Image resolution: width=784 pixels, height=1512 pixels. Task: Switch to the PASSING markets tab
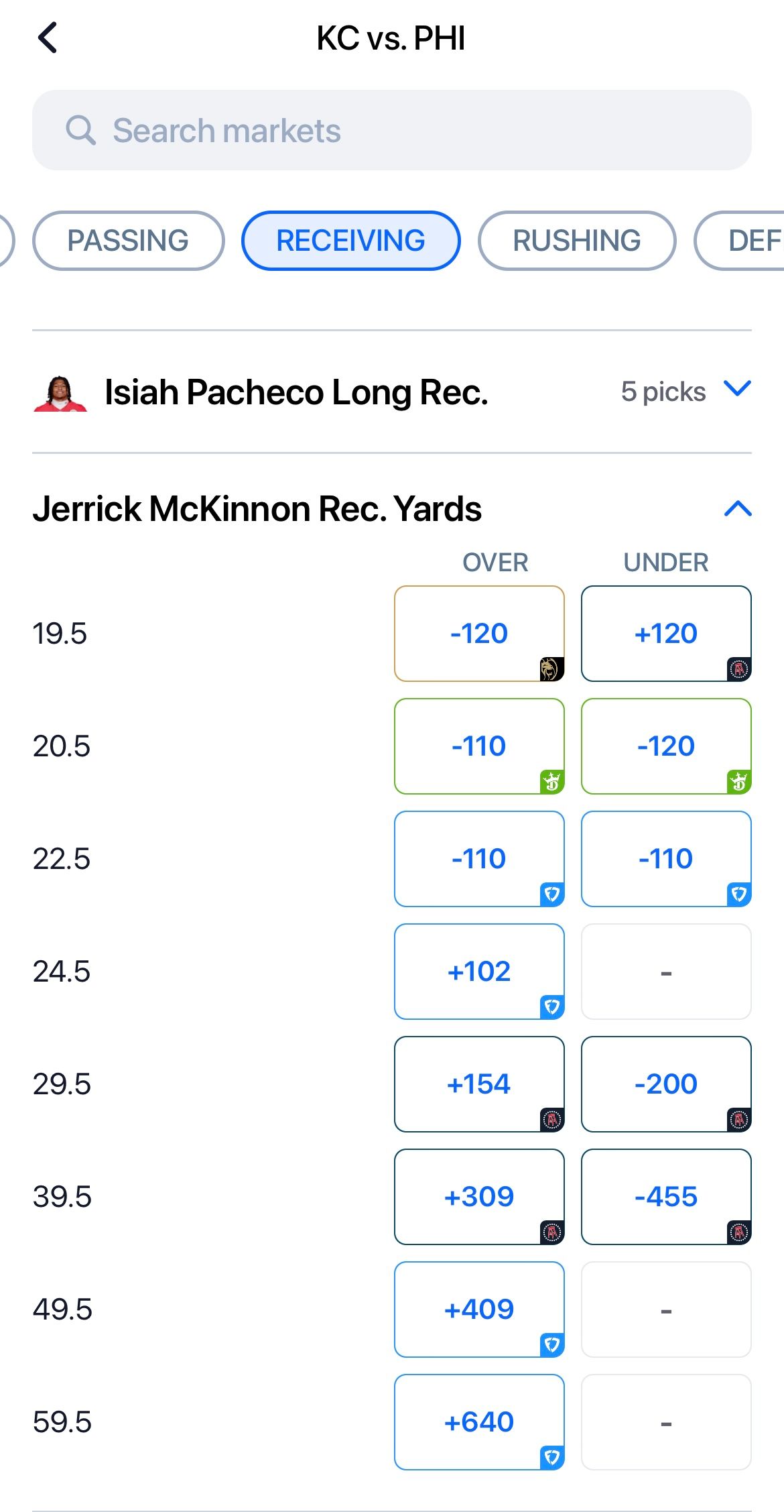(x=128, y=240)
